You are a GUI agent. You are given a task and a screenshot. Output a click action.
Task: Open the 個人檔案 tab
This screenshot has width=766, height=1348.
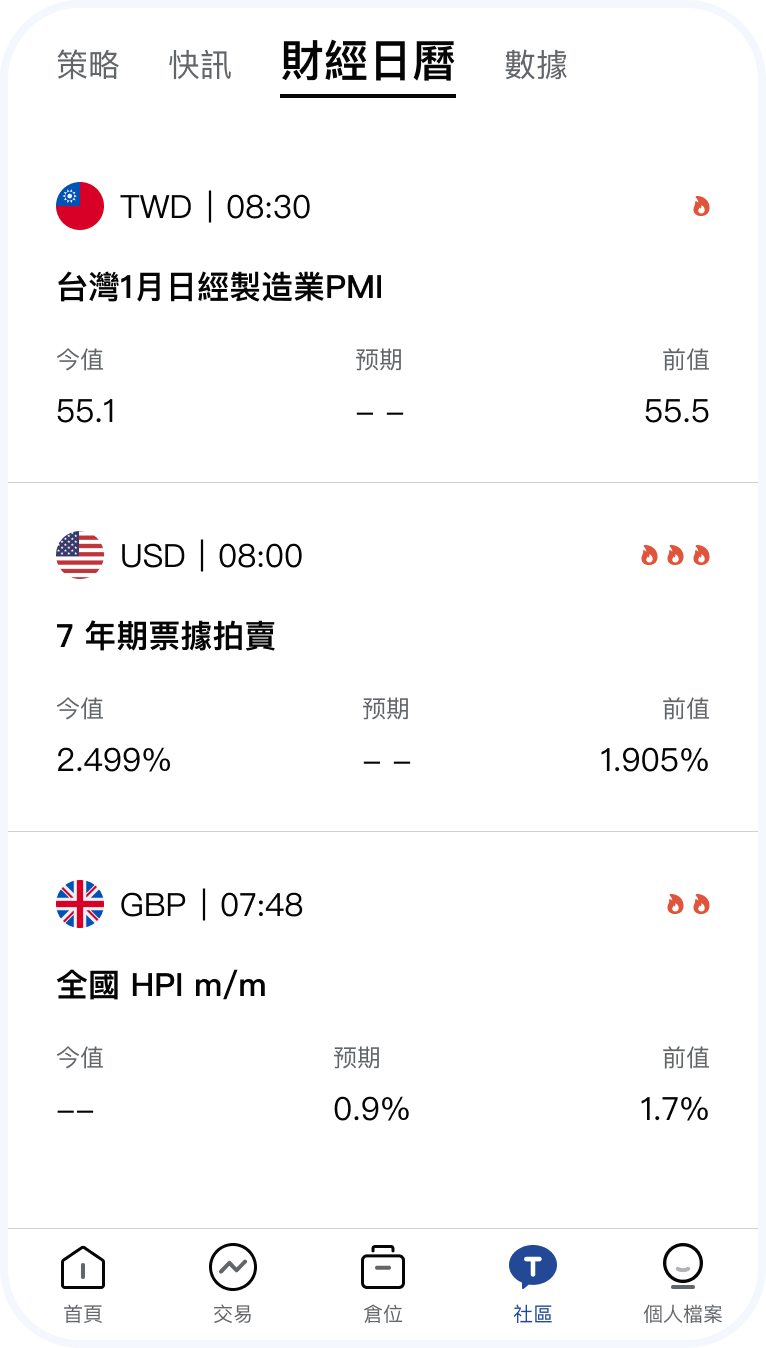pos(682,1283)
